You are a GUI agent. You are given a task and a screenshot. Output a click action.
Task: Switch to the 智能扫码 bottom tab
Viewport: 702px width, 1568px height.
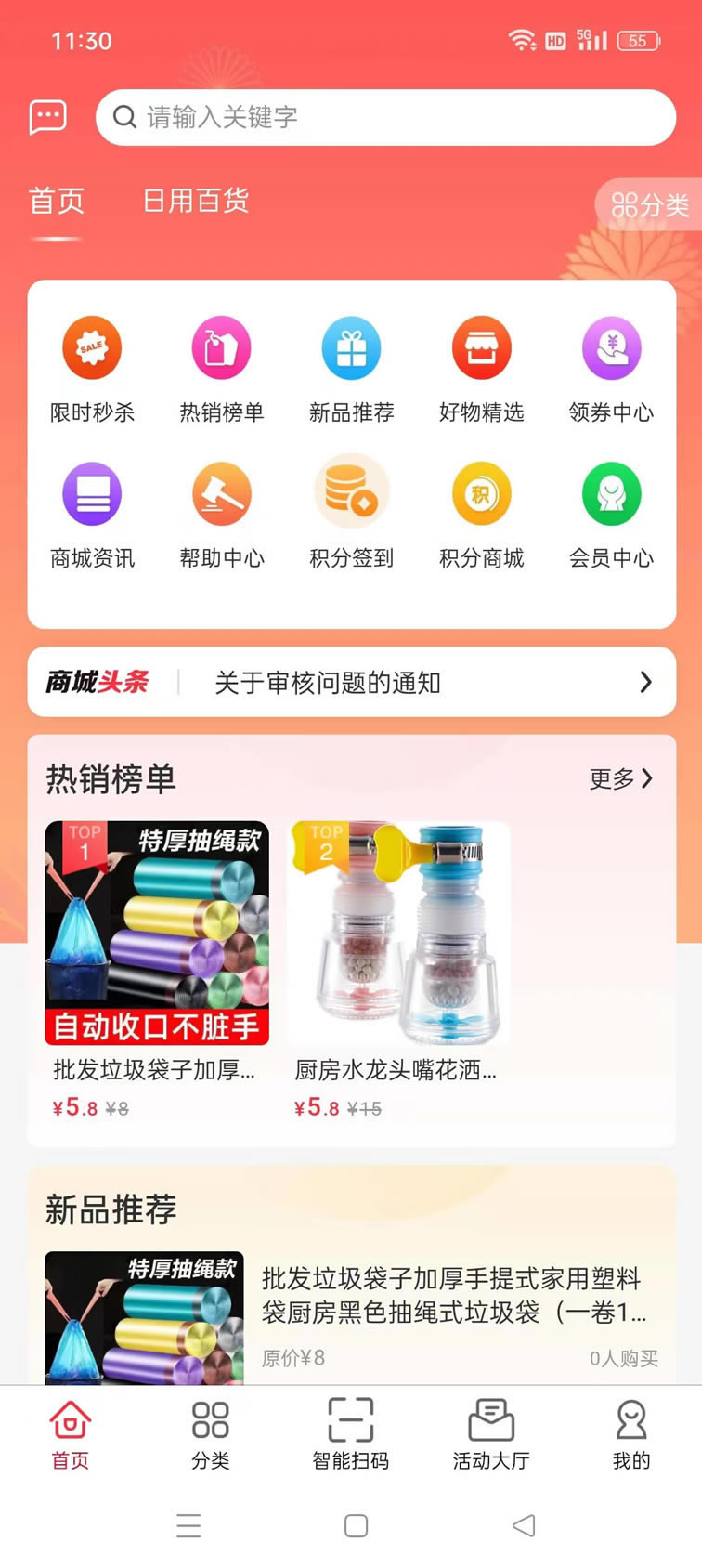point(351,1433)
